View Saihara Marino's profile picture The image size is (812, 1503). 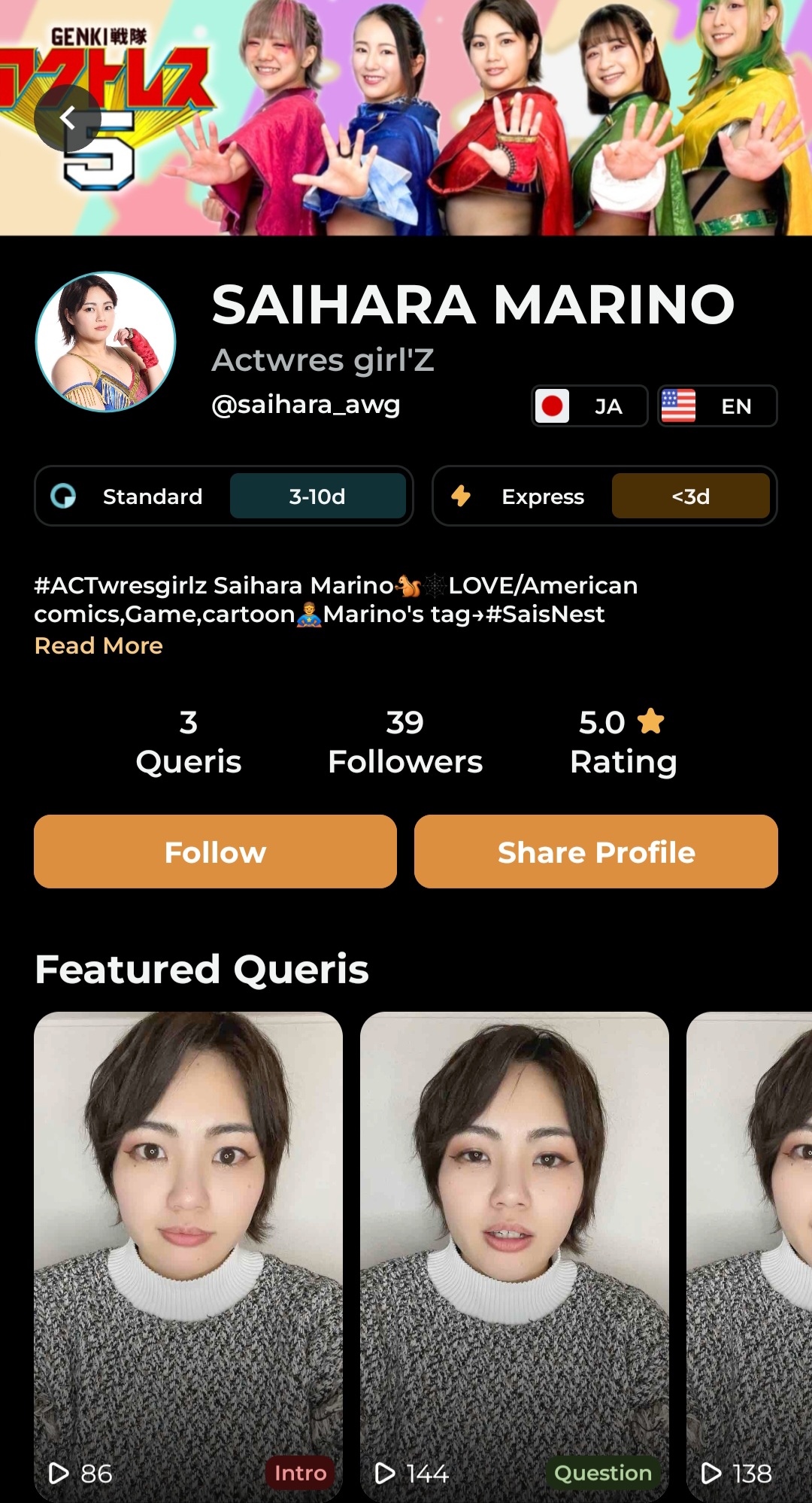point(105,342)
